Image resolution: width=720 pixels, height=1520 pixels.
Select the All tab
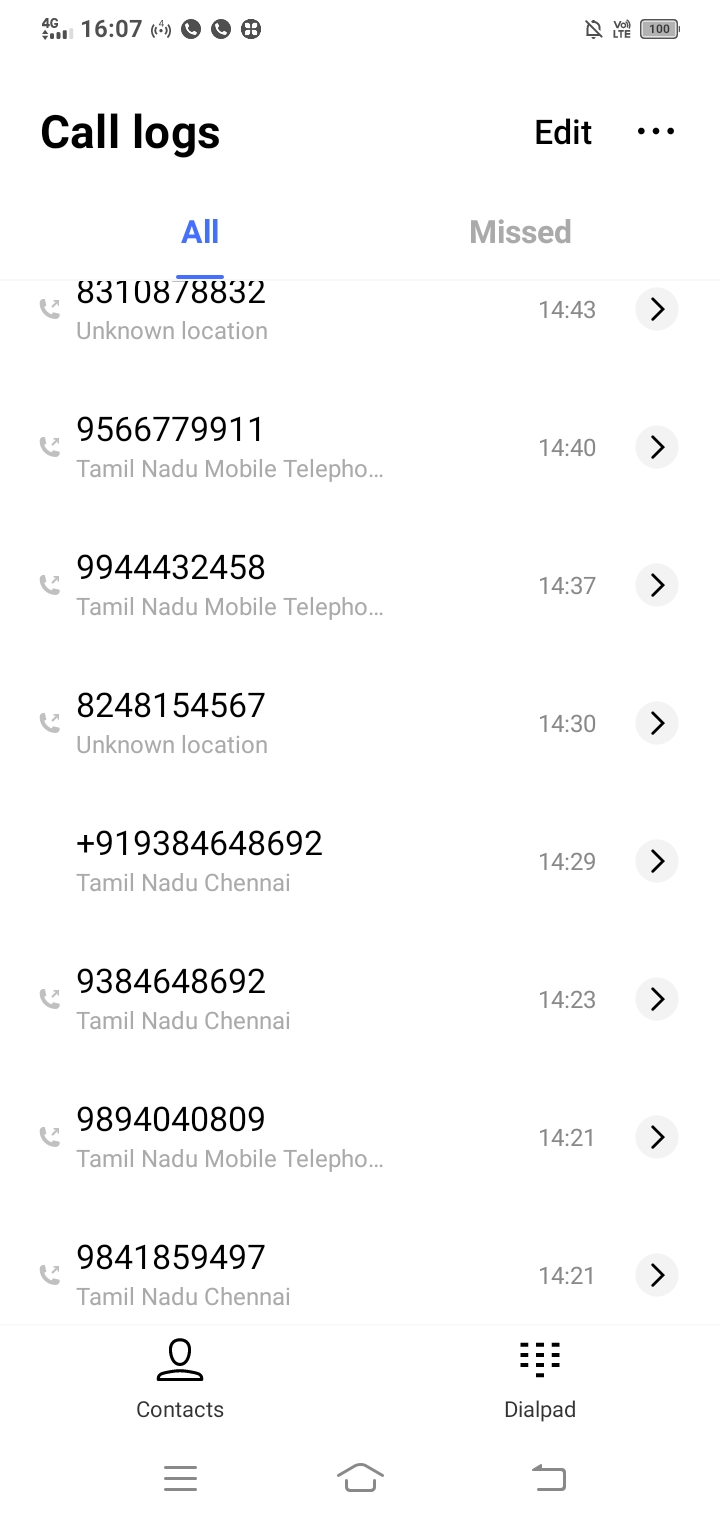point(200,232)
